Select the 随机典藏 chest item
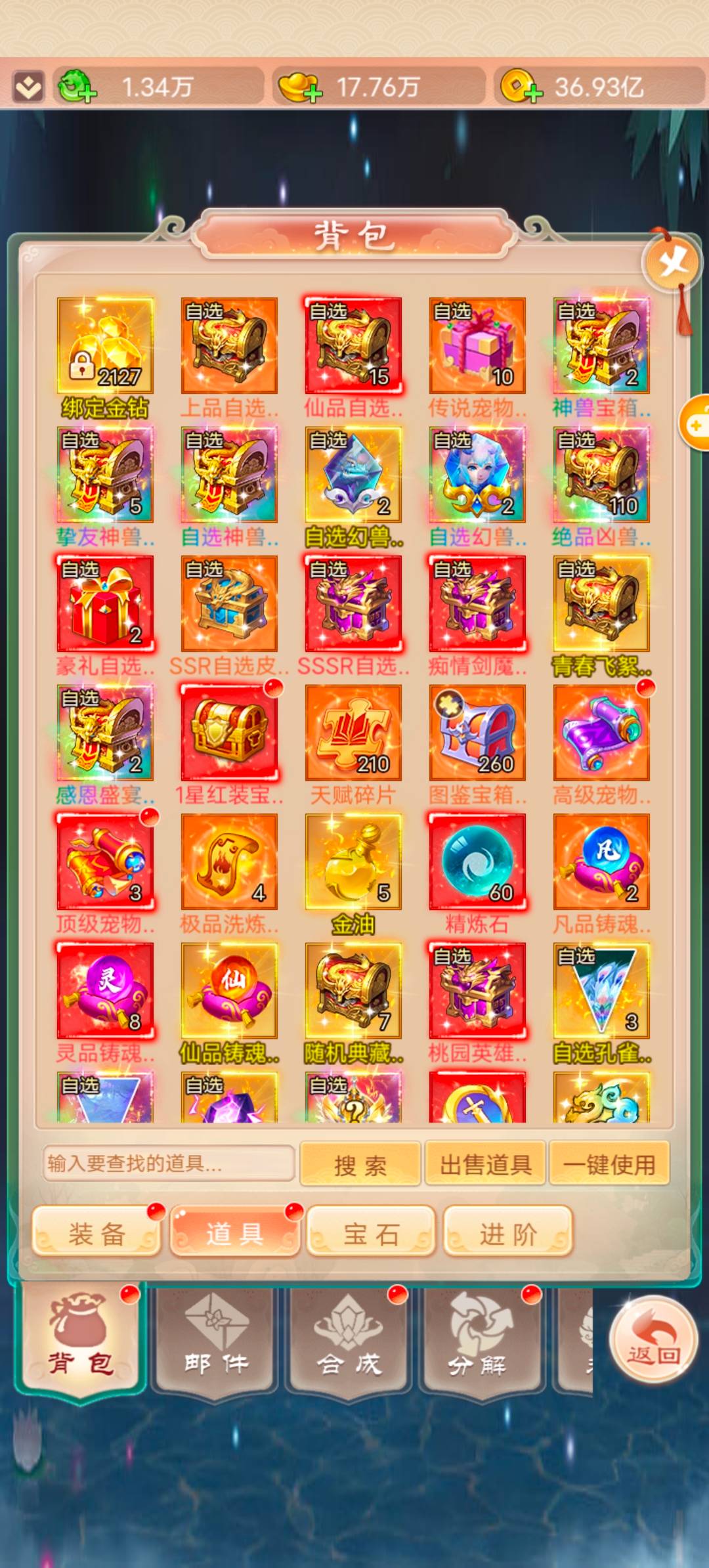The width and height of the screenshot is (709, 1568). point(353,990)
